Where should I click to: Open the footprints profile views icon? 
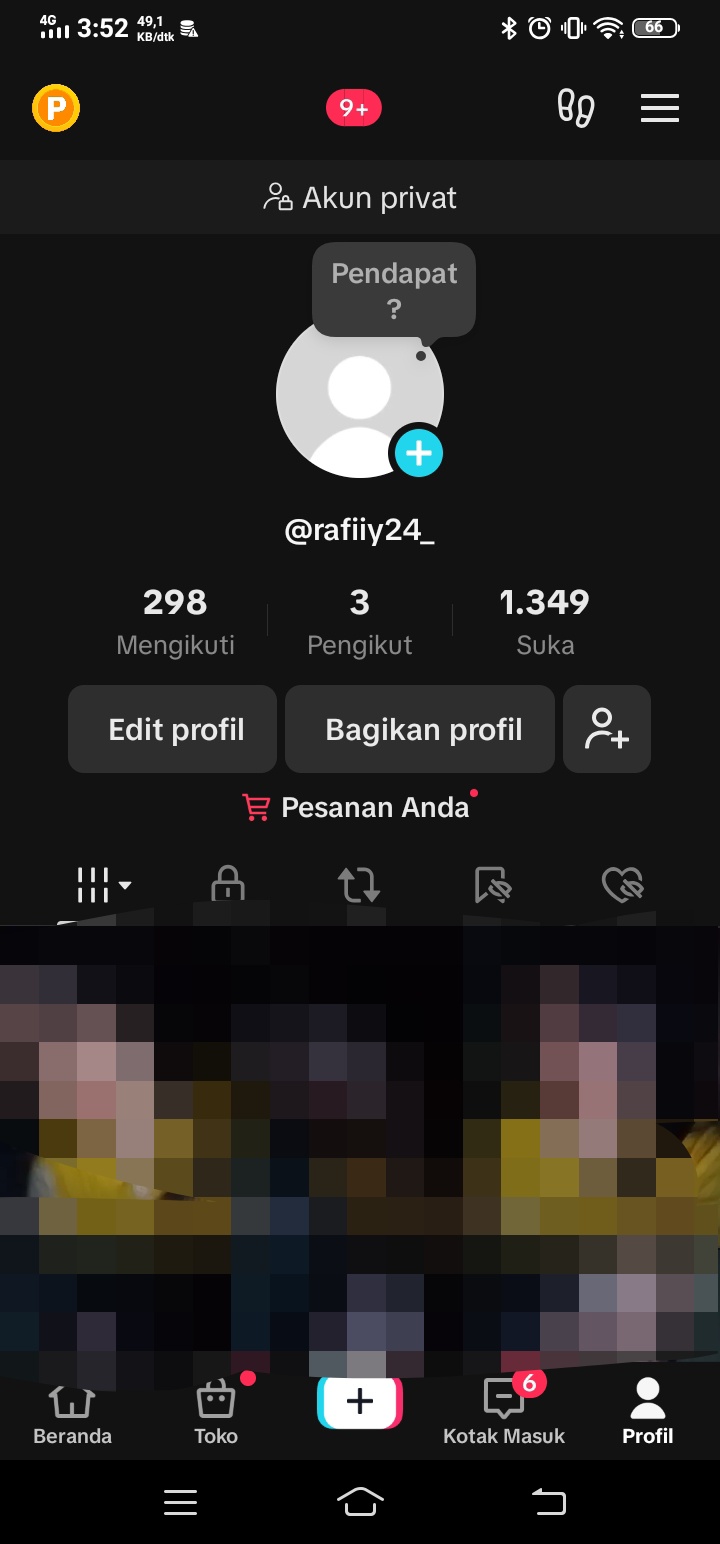click(576, 108)
